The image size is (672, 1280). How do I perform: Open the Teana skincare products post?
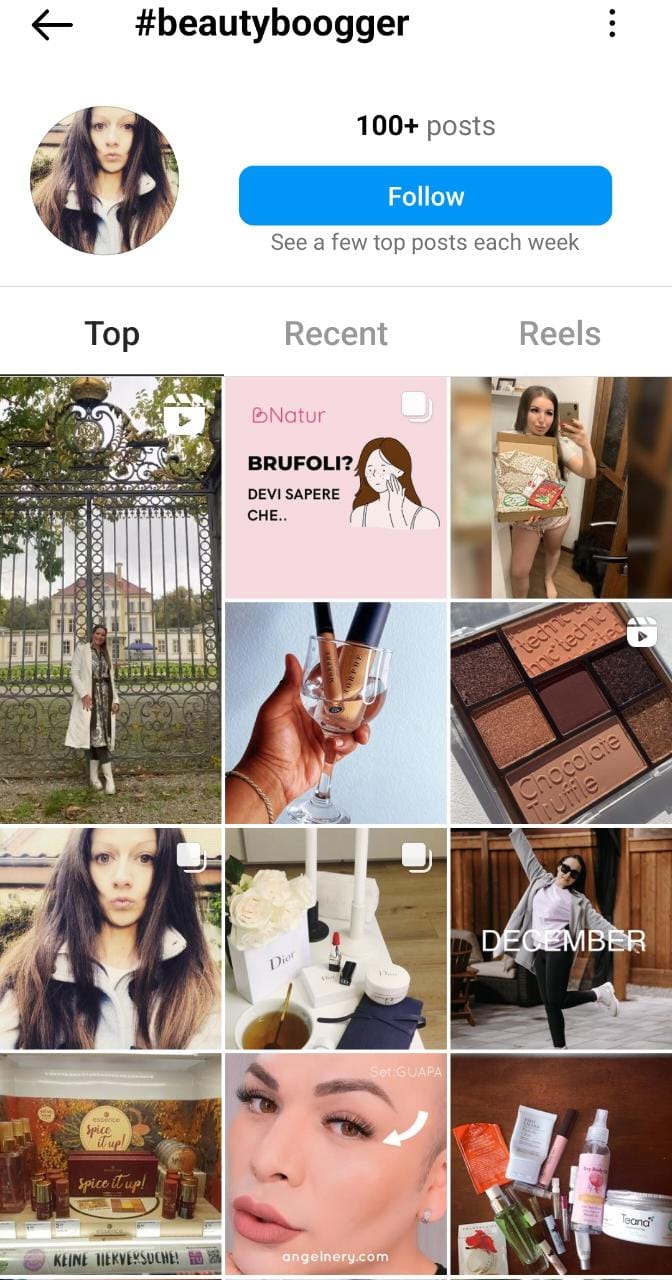(x=561, y=1164)
